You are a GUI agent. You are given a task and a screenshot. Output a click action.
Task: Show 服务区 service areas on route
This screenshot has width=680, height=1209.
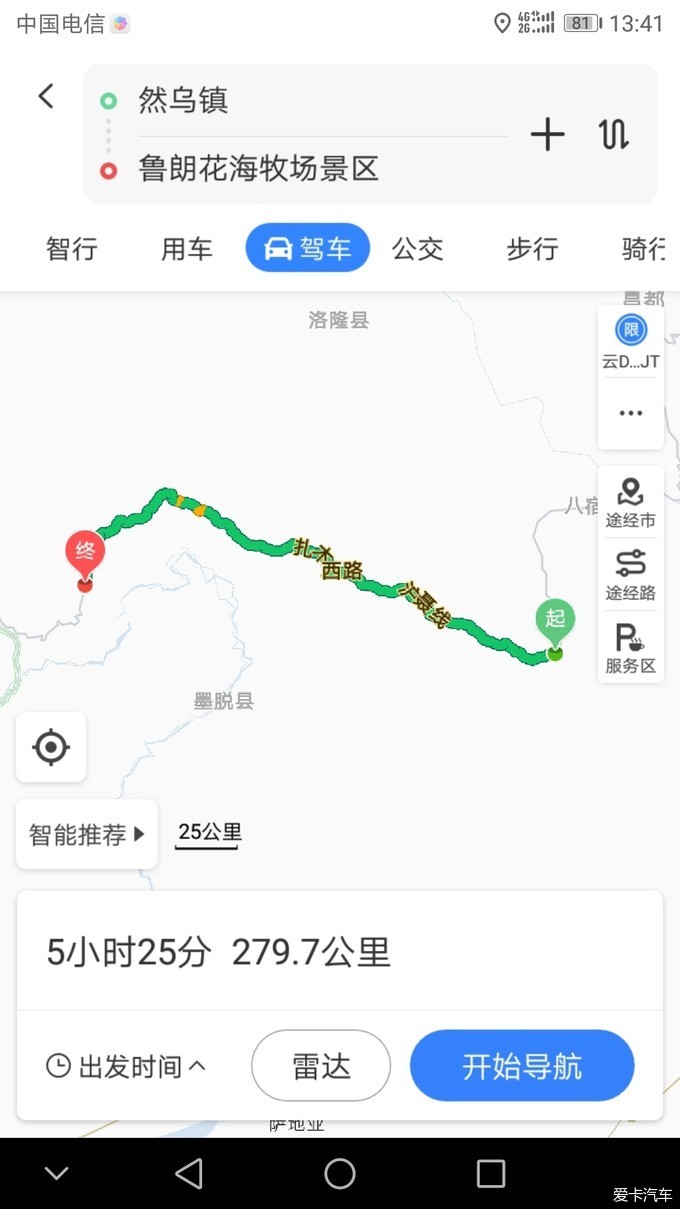click(630, 648)
